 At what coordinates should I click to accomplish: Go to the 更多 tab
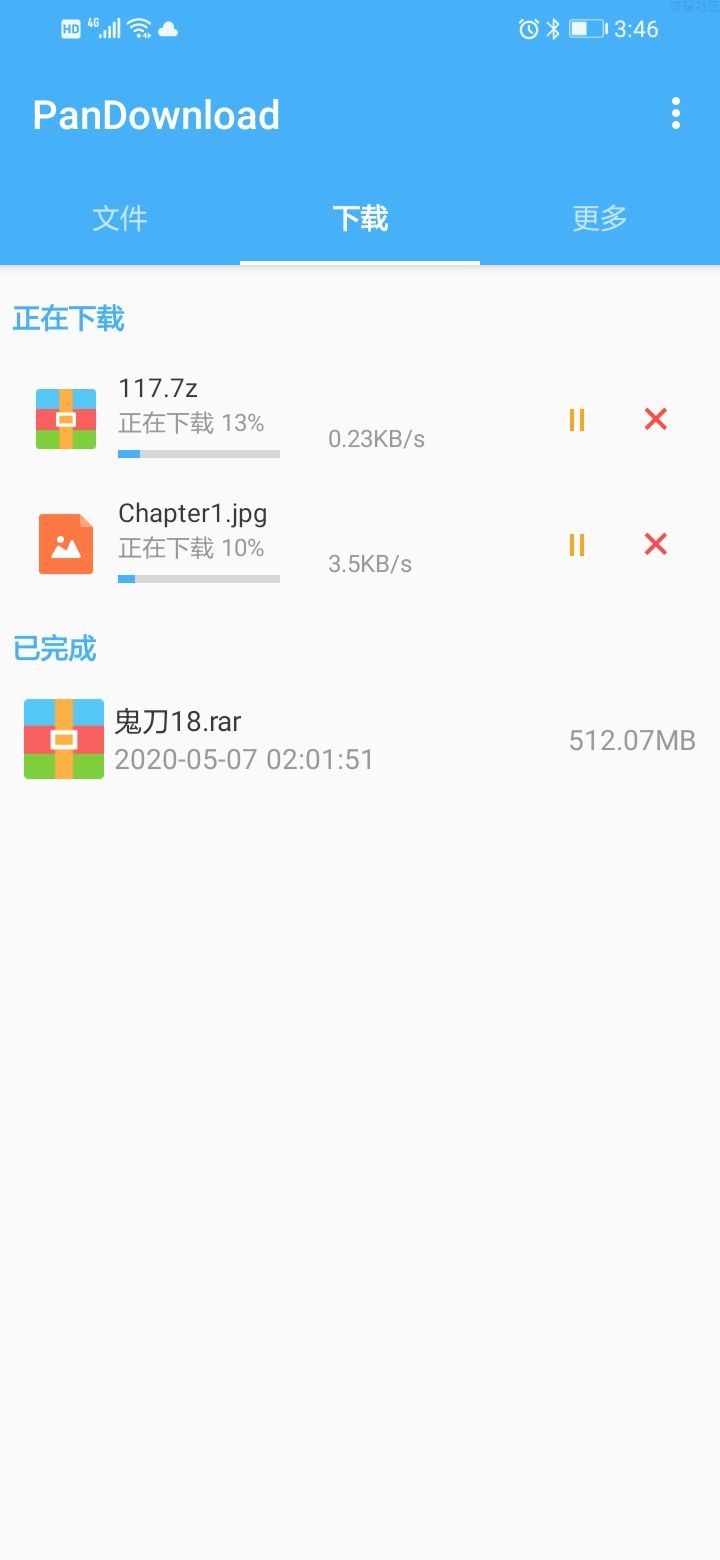[x=600, y=218]
